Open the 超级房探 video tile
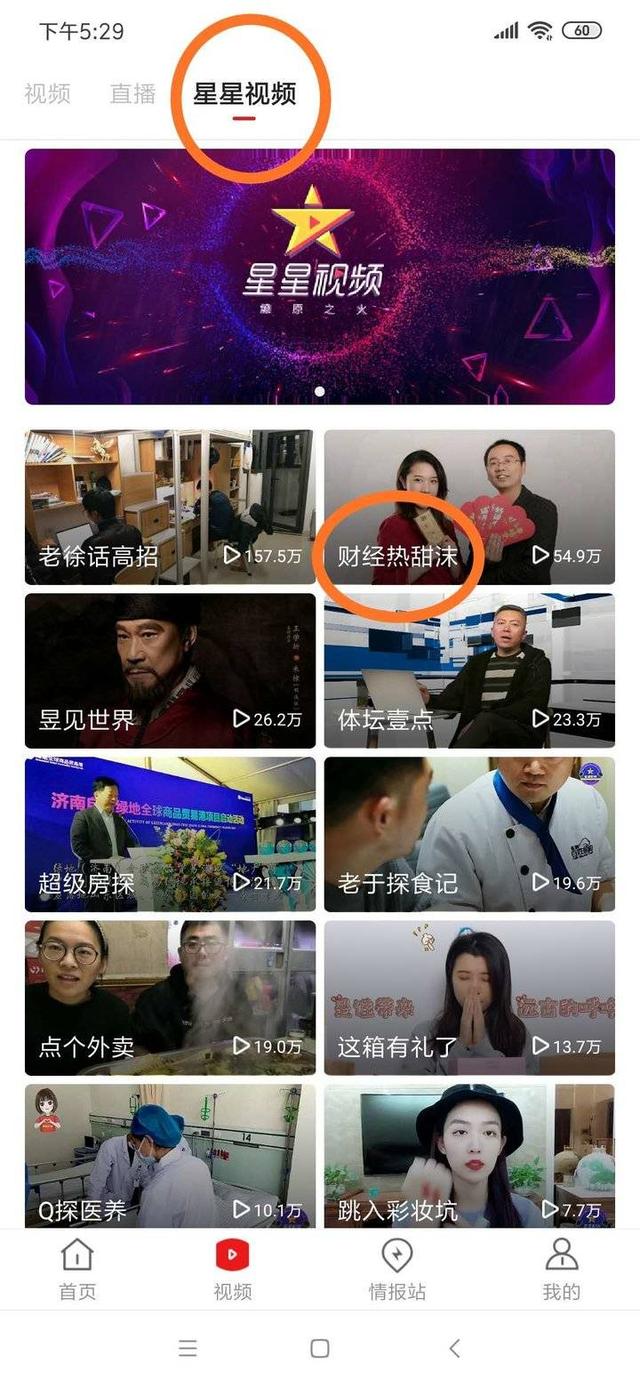This screenshot has width=640, height=1387. tap(169, 834)
